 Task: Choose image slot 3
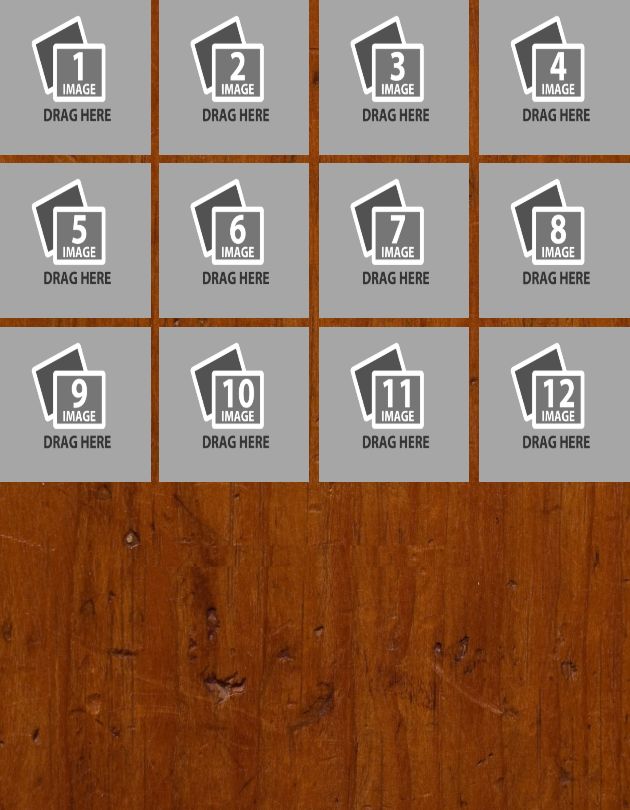click(394, 77)
